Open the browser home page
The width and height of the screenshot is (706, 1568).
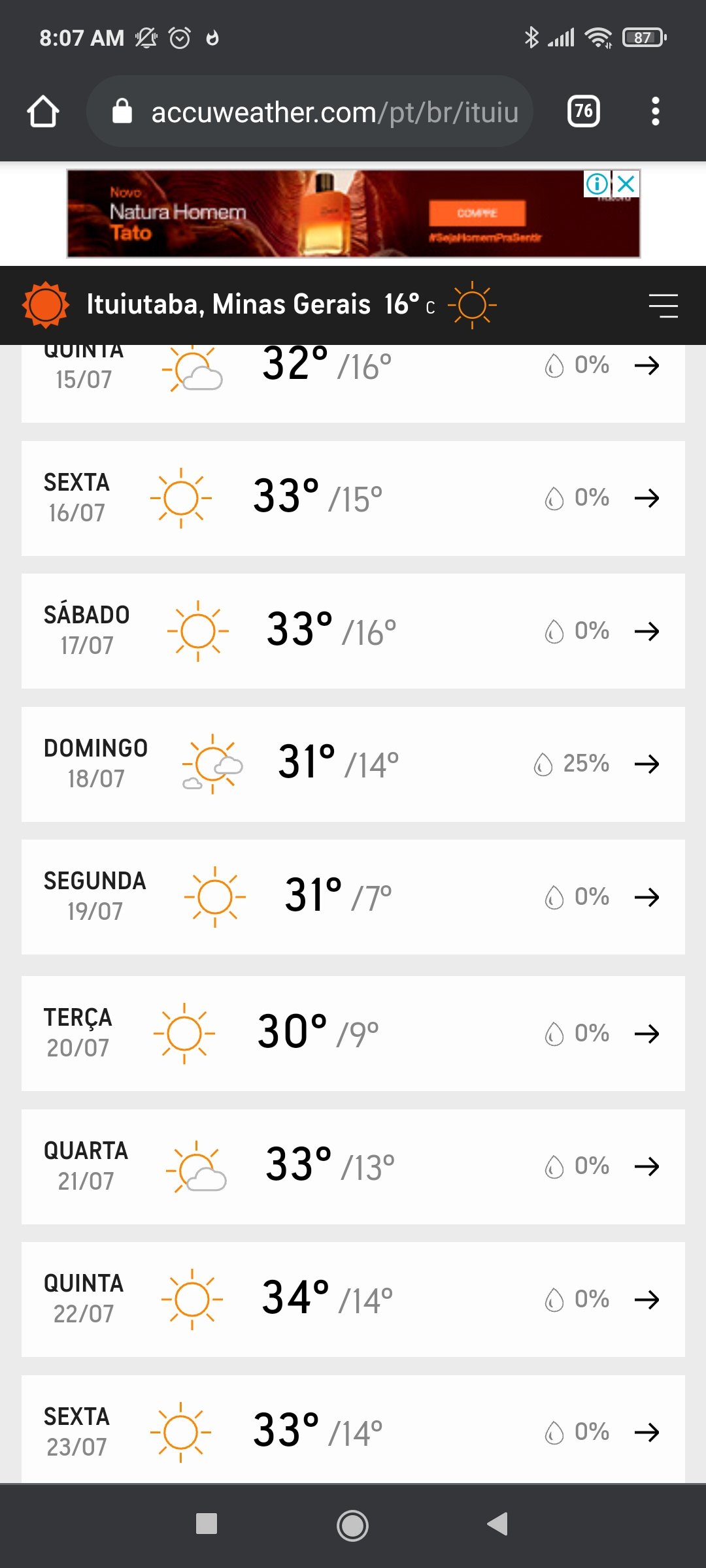tap(43, 111)
